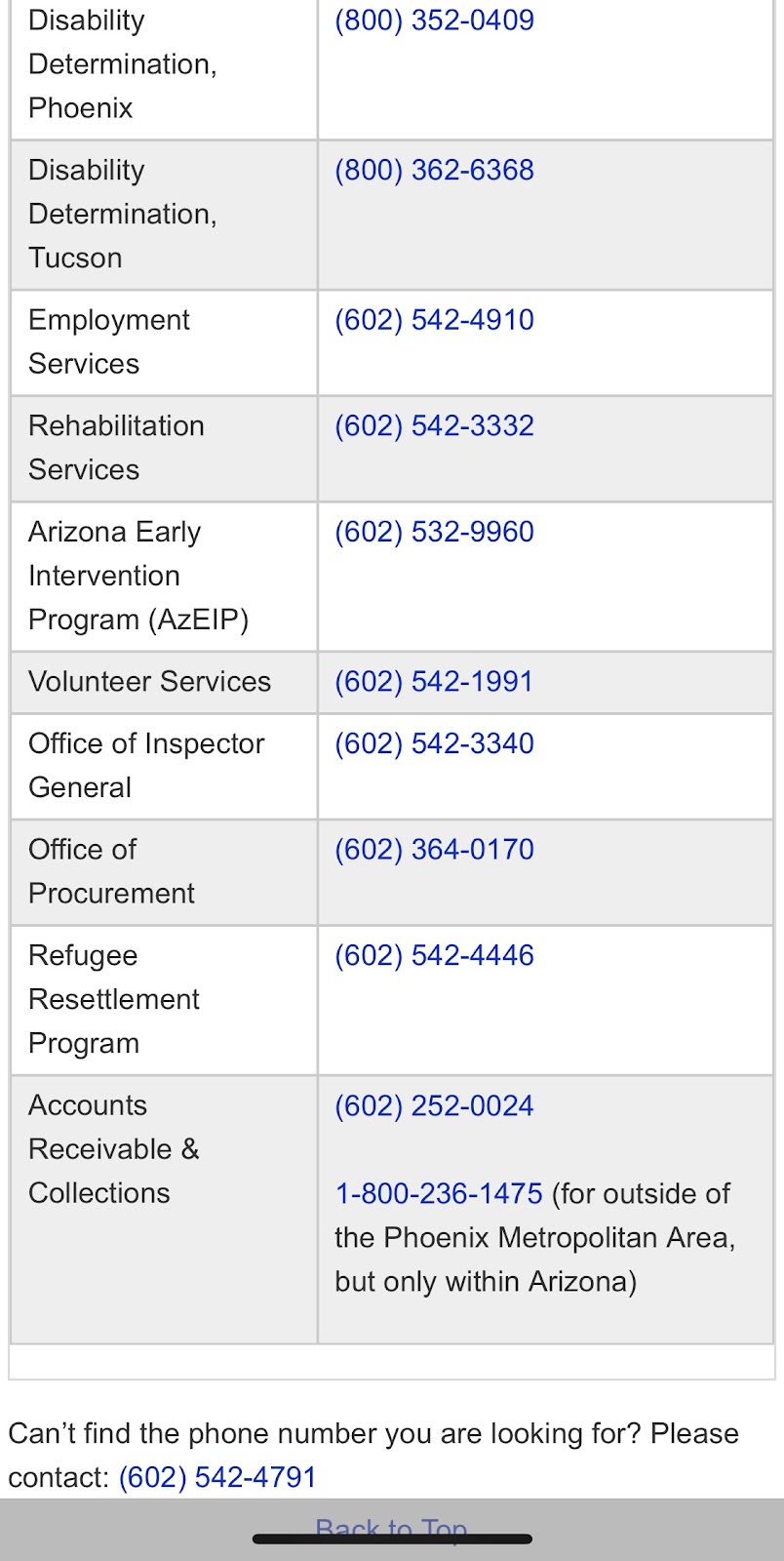Call Employment Services at (602) 542-4910
Viewport: 784px width, 1561px height.
coord(434,320)
